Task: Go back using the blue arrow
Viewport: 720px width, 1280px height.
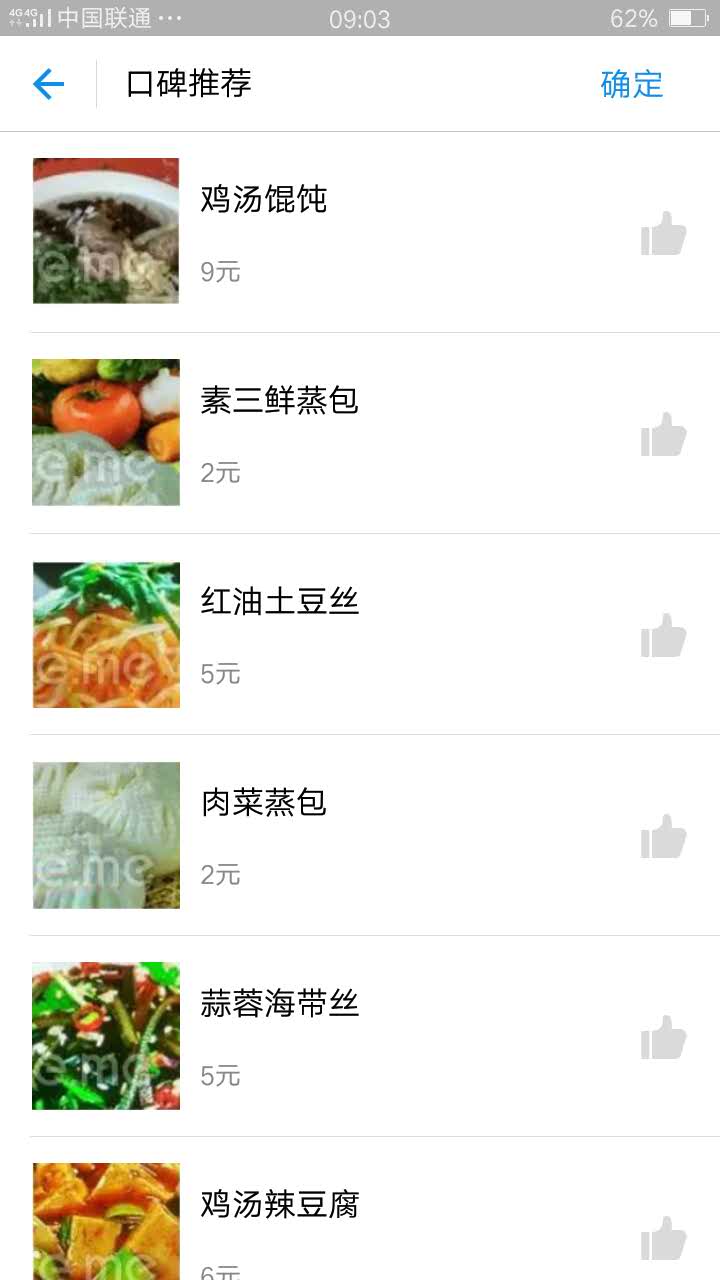Action: pos(48,84)
